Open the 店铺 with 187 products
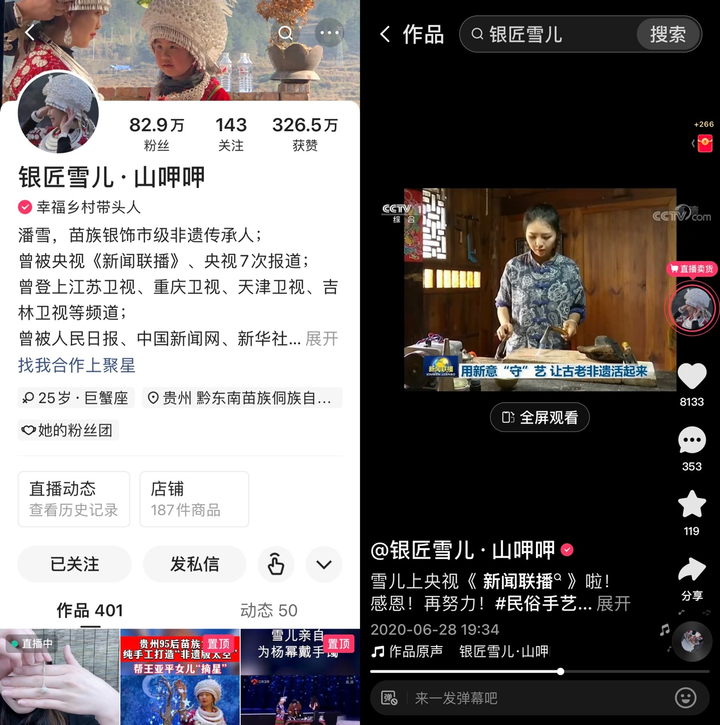The height and width of the screenshot is (725, 720). coord(193,498)
